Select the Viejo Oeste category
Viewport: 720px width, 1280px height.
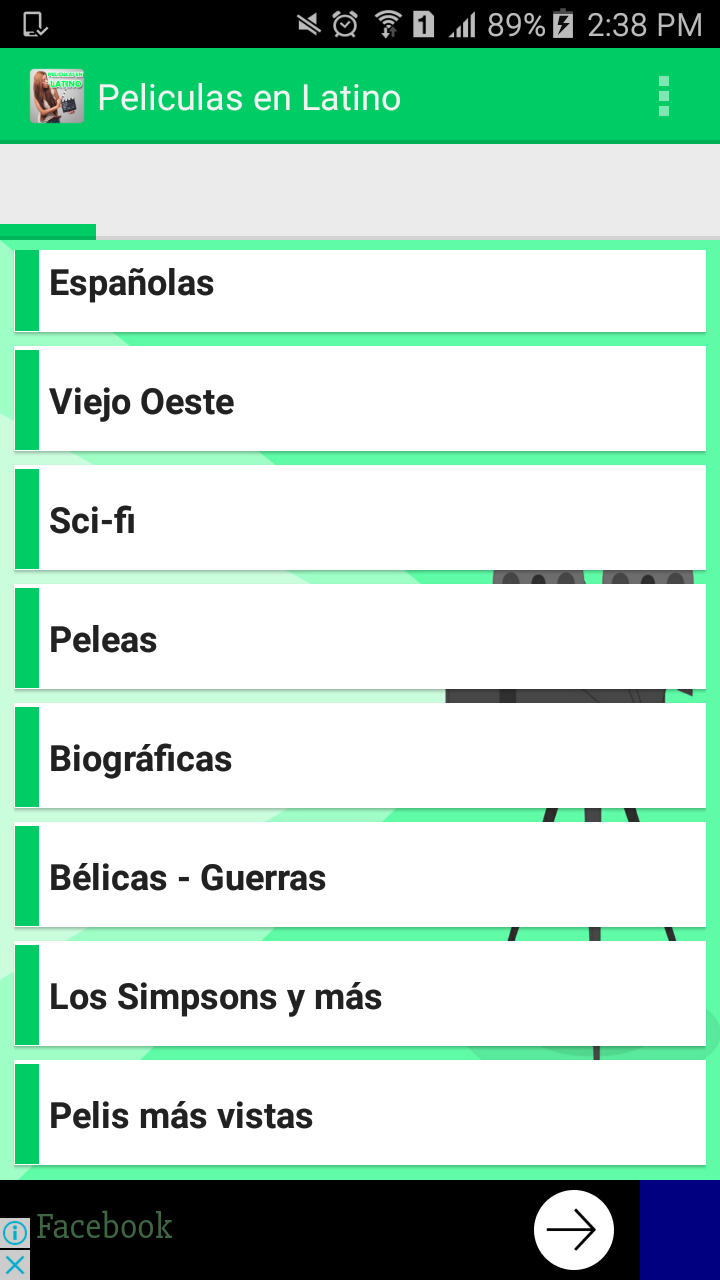(360, 400)
